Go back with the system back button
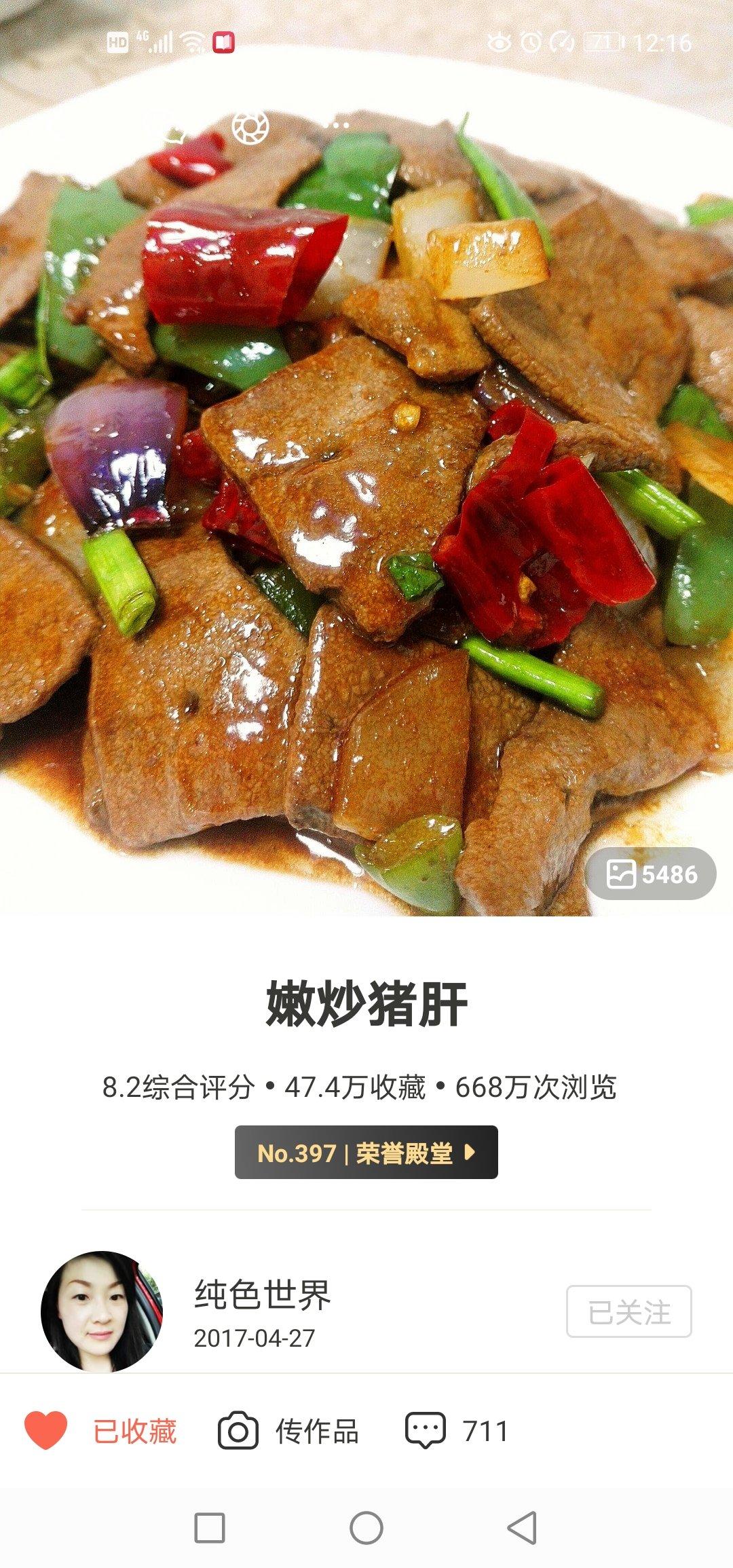The image size is (733, 1568). click(x=522, y=1528)
